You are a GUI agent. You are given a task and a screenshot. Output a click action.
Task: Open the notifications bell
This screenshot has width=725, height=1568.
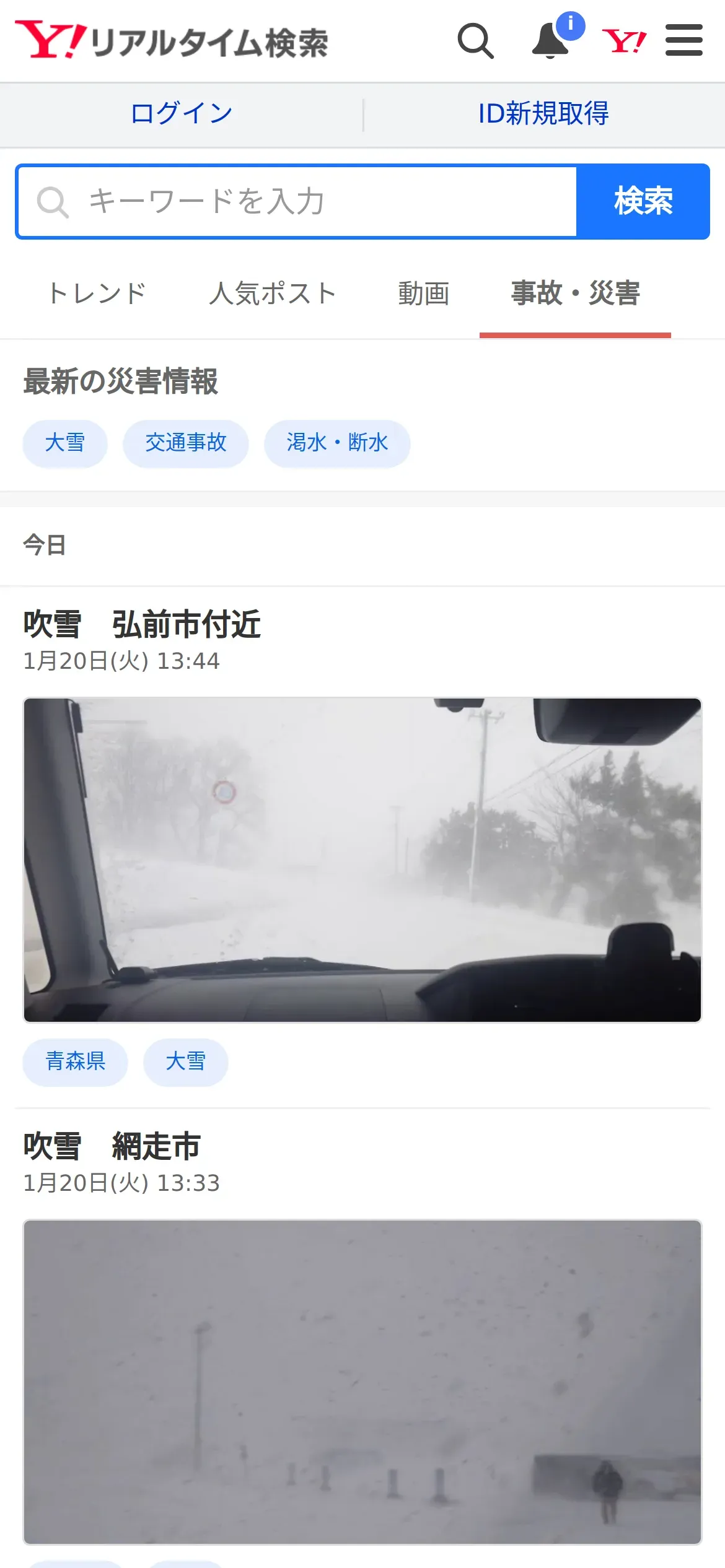pos(551,41)
